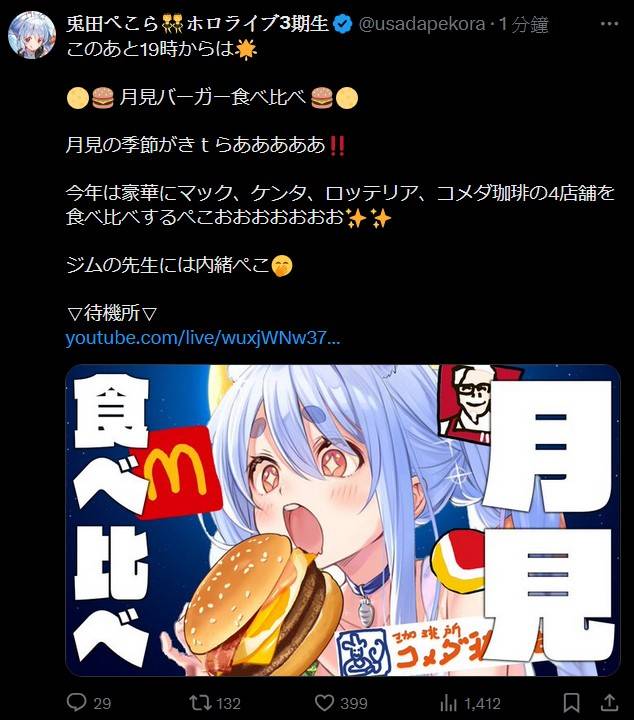The height and width of the screenshot is (720, 634).
Task: Open the @usadapekora handle link
Action: (x=432, y=25)
